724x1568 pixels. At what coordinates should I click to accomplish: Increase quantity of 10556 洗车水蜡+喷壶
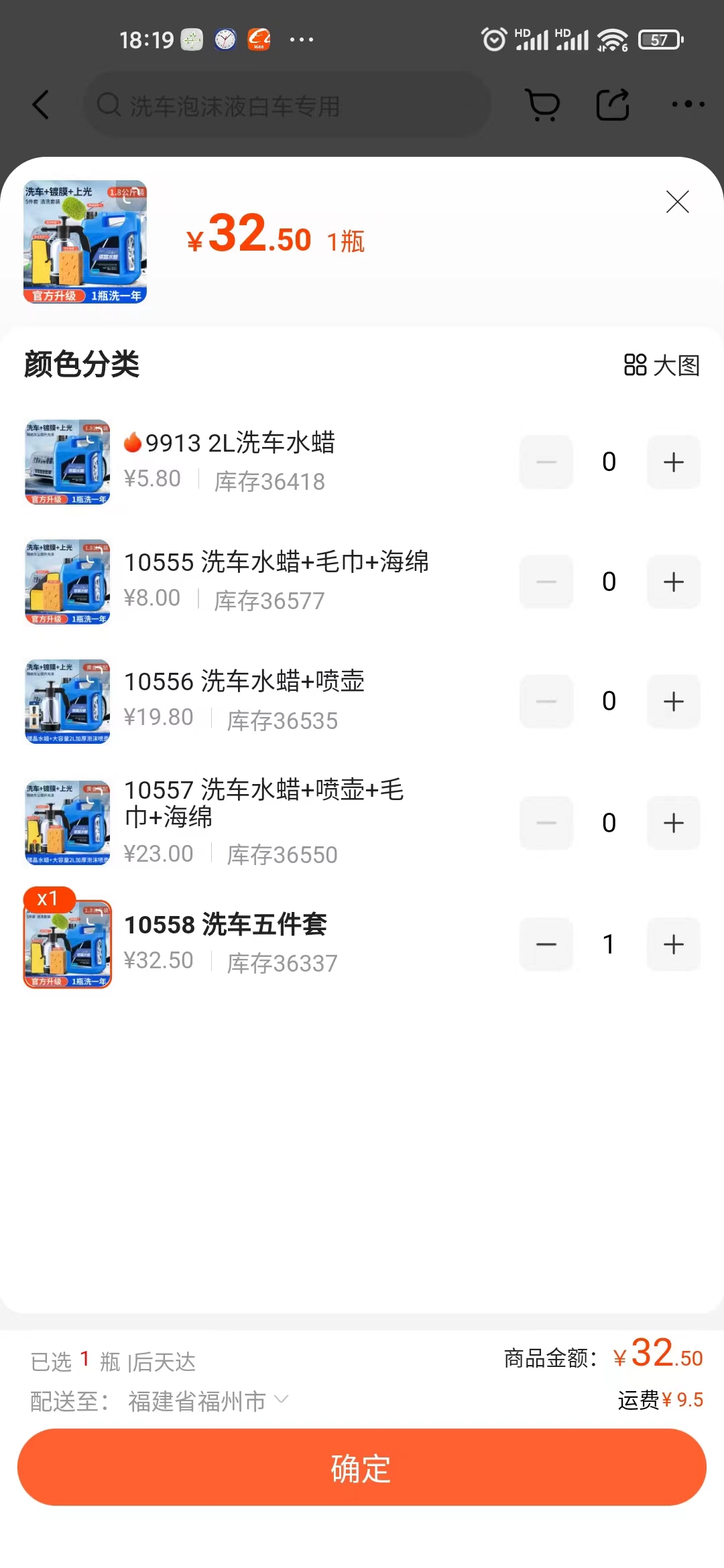(x=673, y=702)
